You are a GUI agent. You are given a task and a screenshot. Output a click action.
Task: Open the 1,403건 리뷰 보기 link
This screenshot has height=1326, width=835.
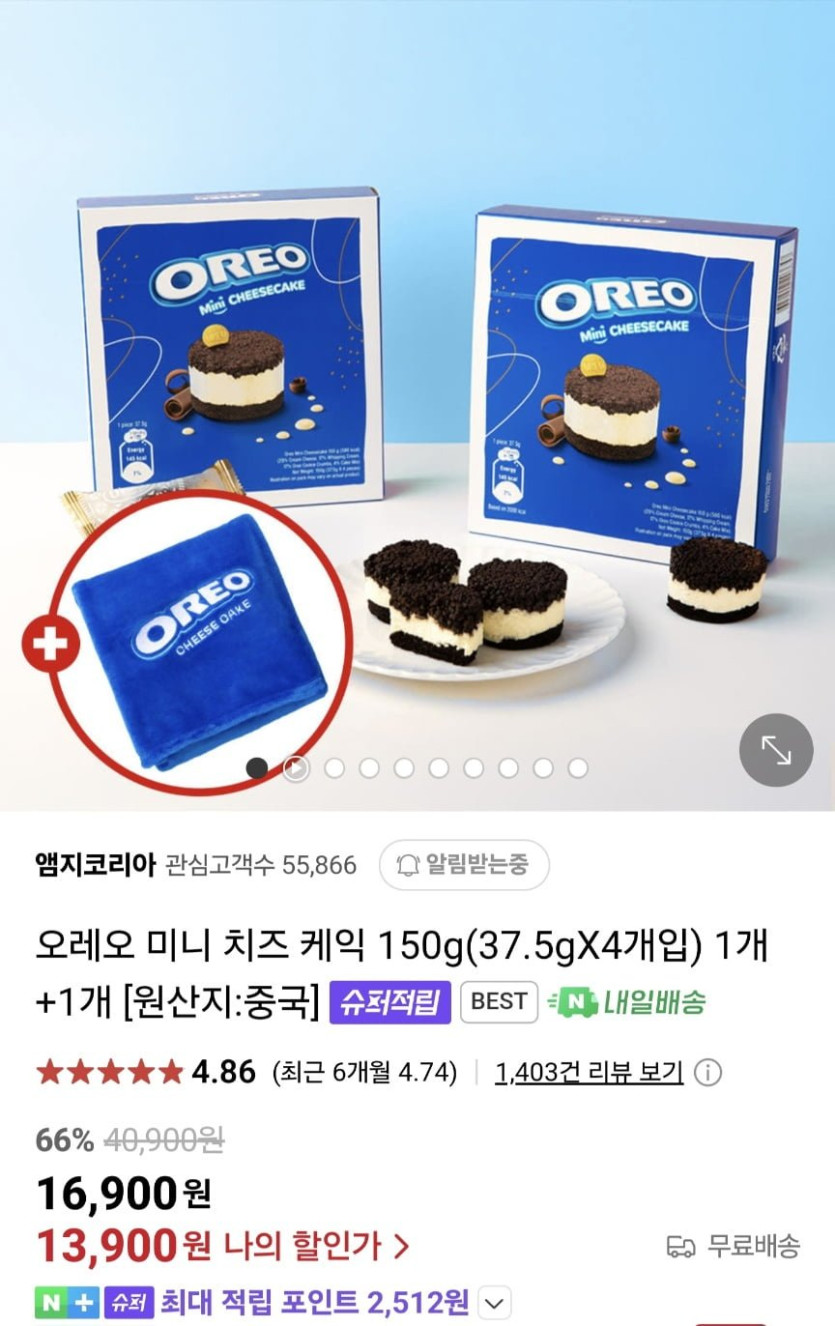tap(589, 1073)
